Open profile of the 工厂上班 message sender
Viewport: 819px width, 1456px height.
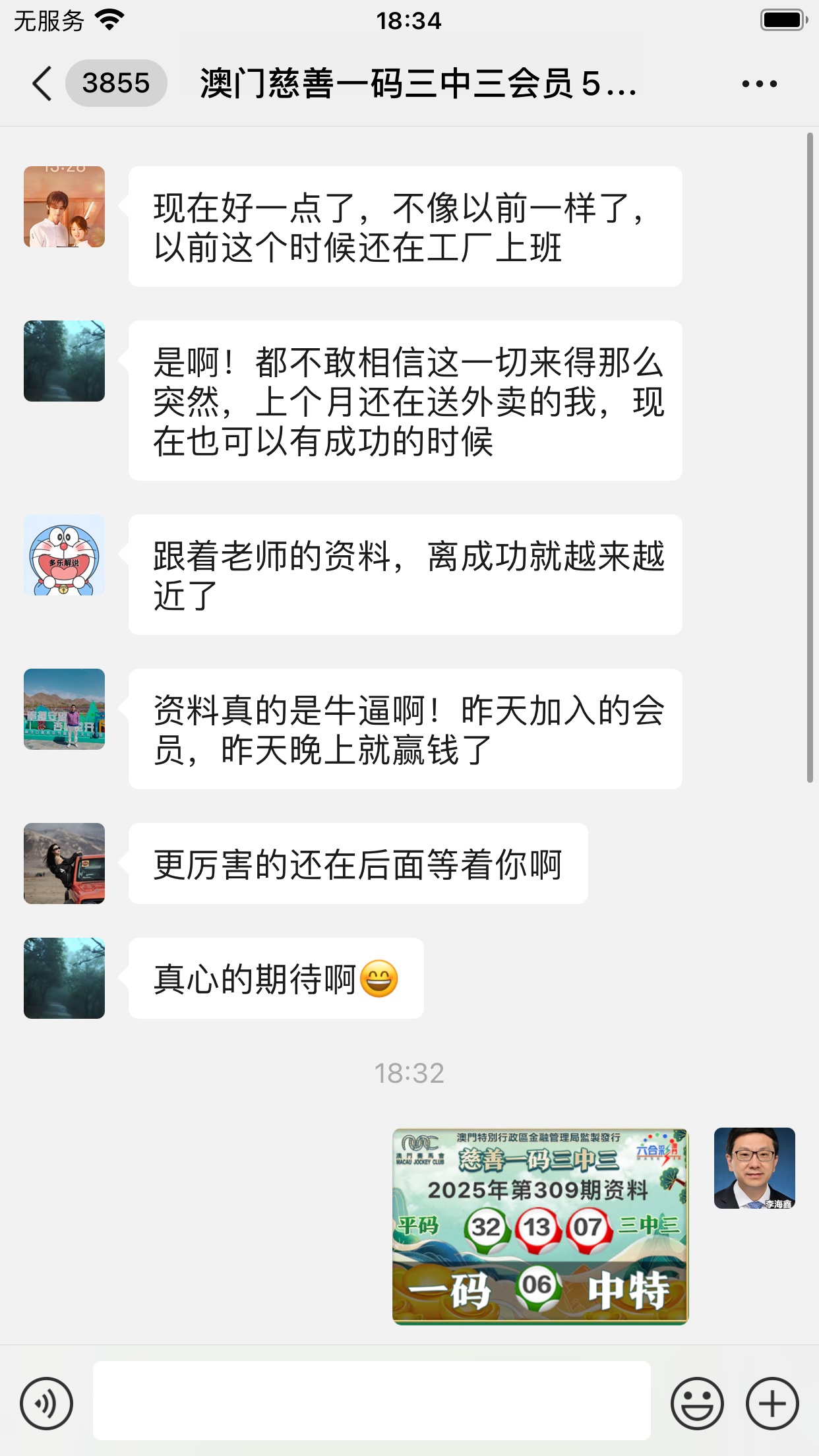click(64, 207)
